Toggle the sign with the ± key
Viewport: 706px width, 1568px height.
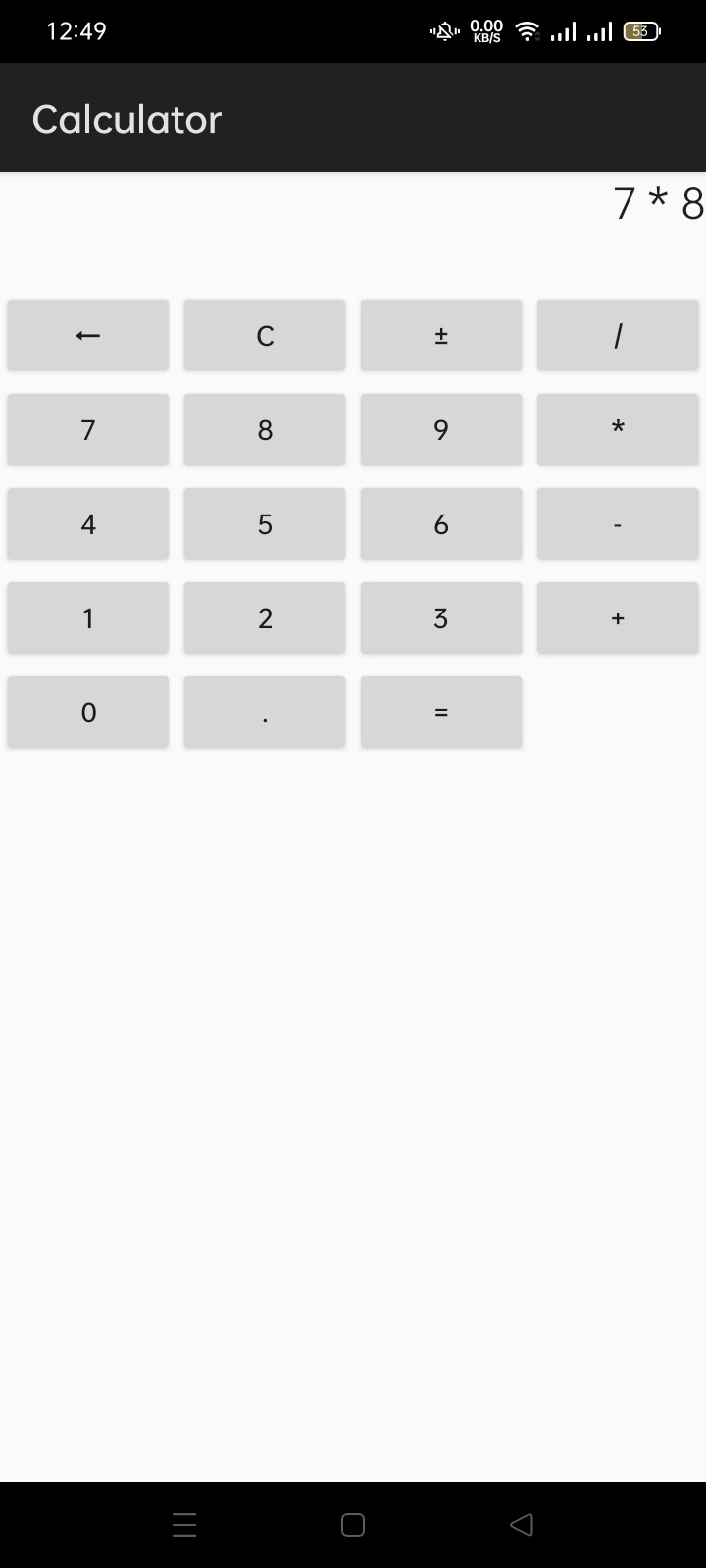click(441, 335)
